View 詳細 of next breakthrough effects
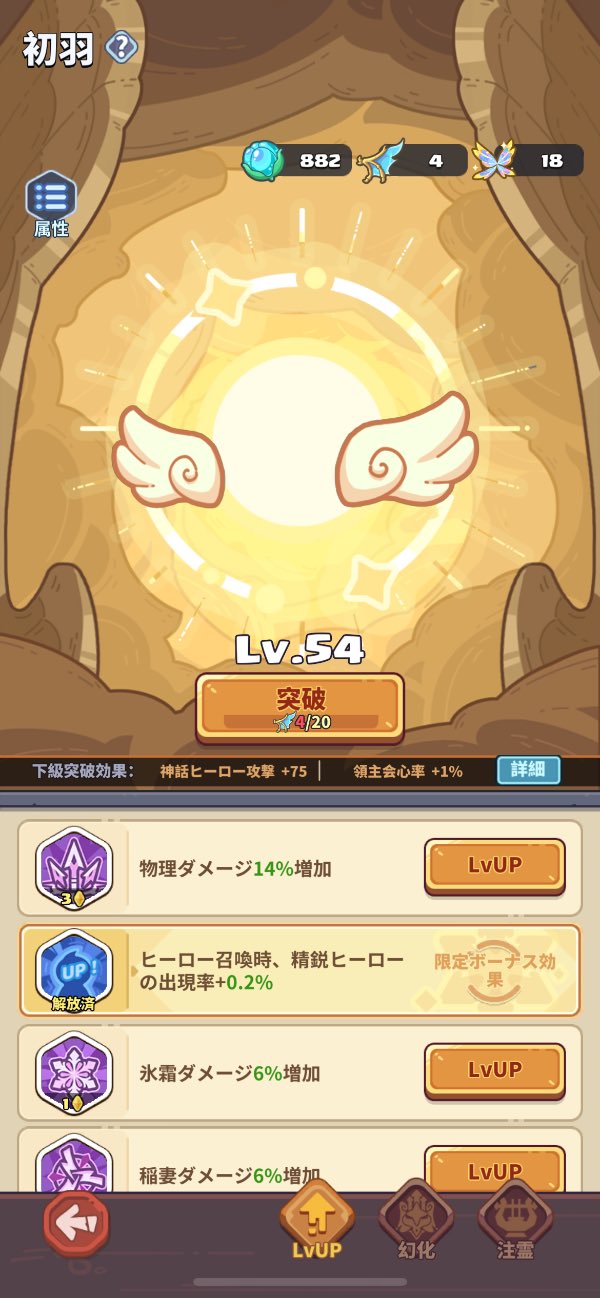Image resolution: width=600 pixels, height=1298 pixels. point(528,771)
